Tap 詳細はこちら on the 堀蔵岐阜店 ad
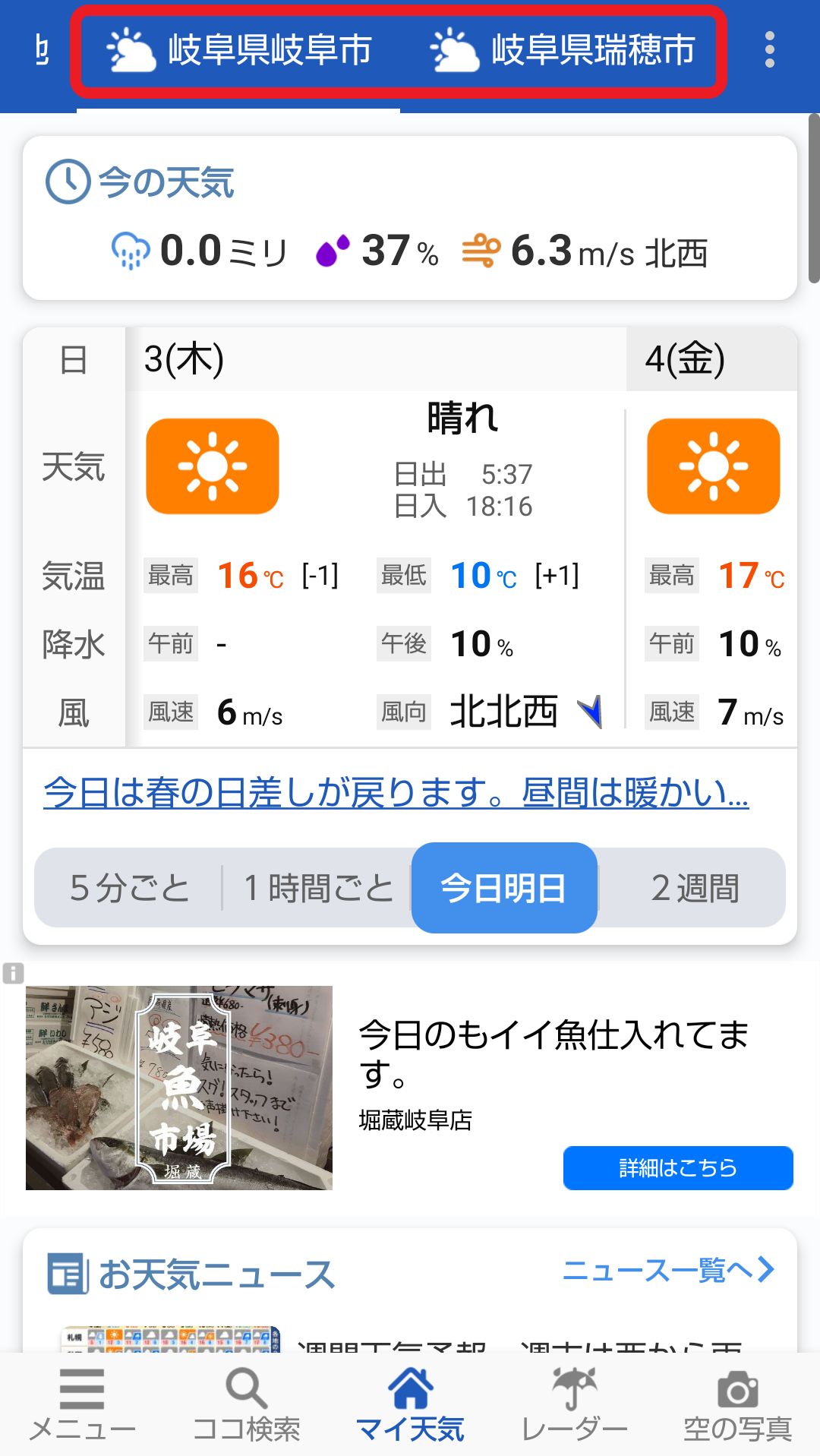The height and width of the screenshot is (1456, 820). pos(678,1167)
